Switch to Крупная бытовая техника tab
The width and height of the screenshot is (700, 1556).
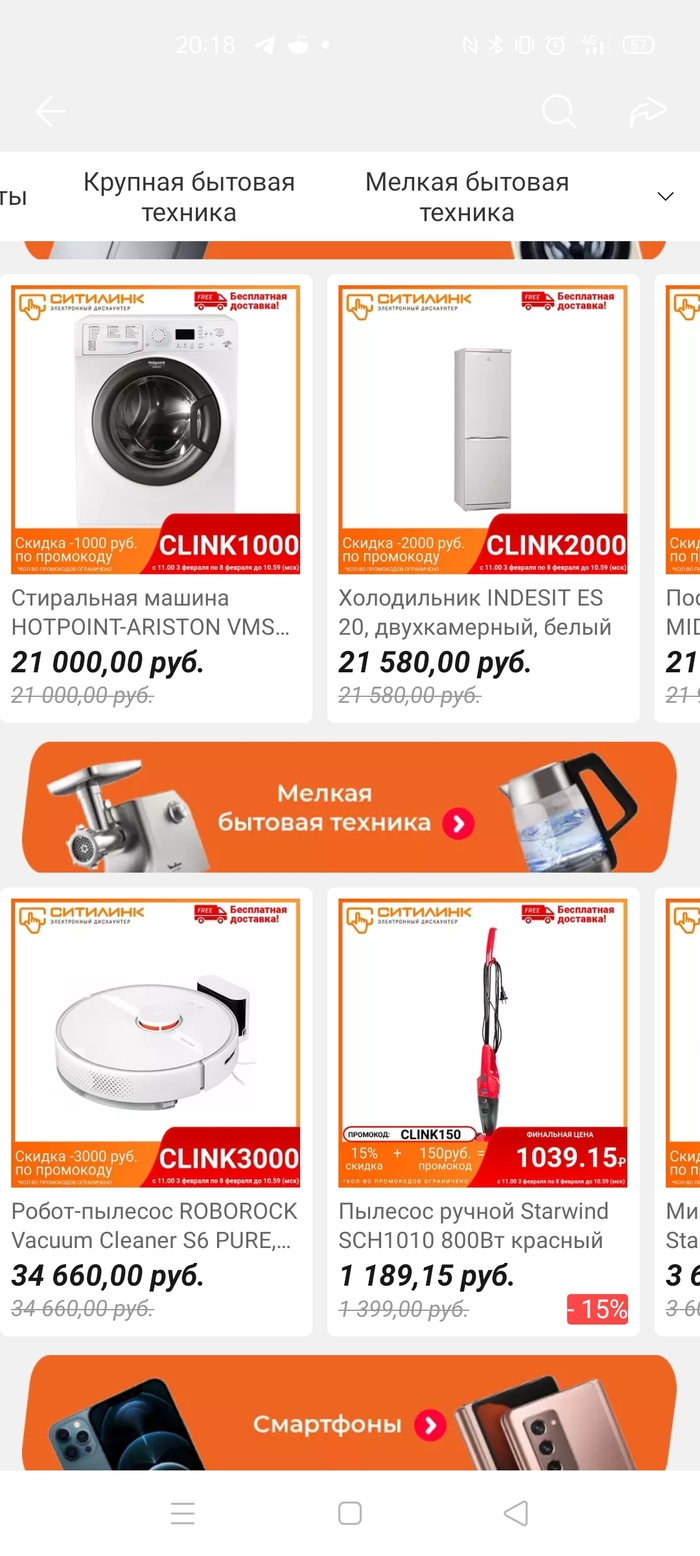189,197
